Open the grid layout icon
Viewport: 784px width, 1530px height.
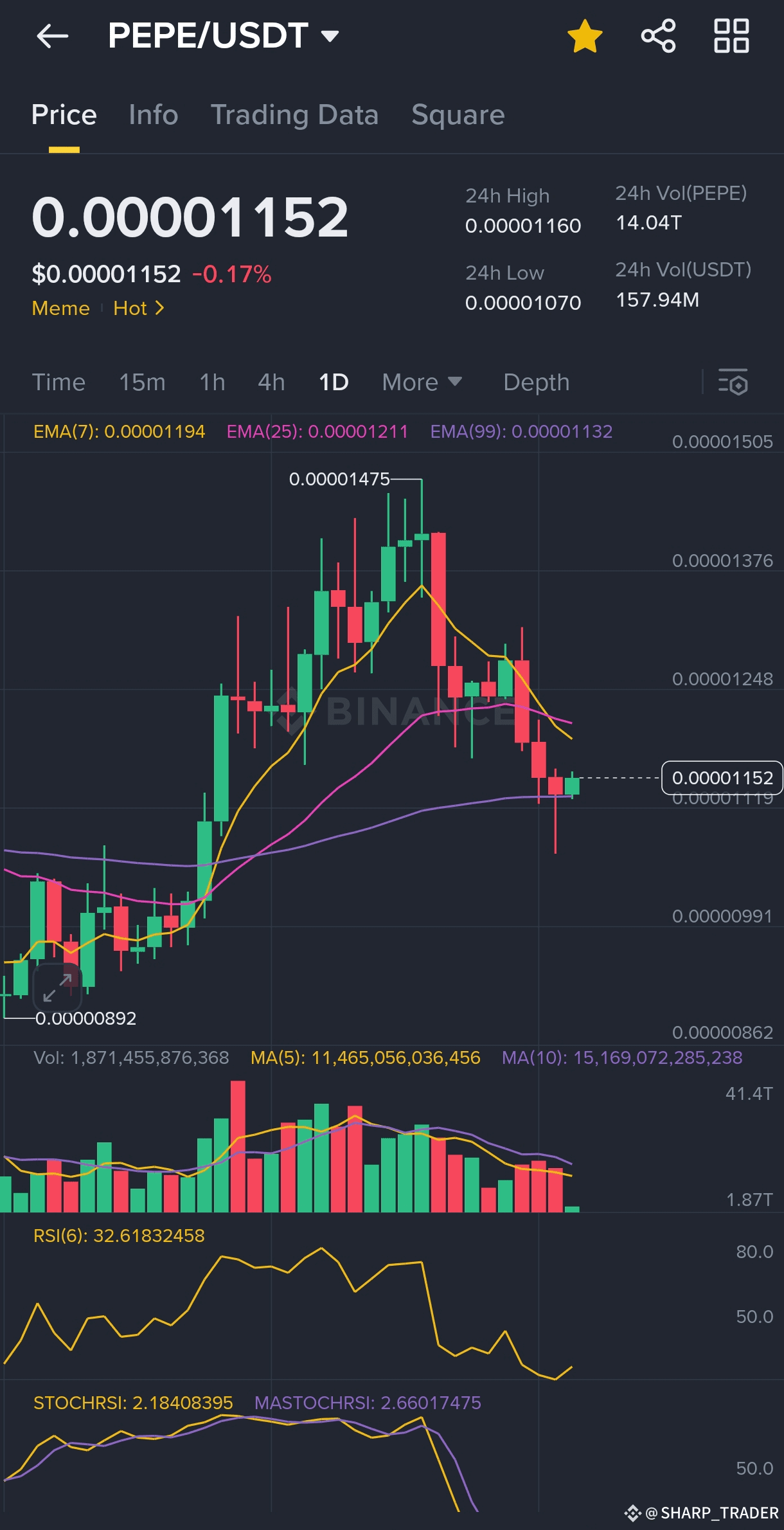point(731,36)
